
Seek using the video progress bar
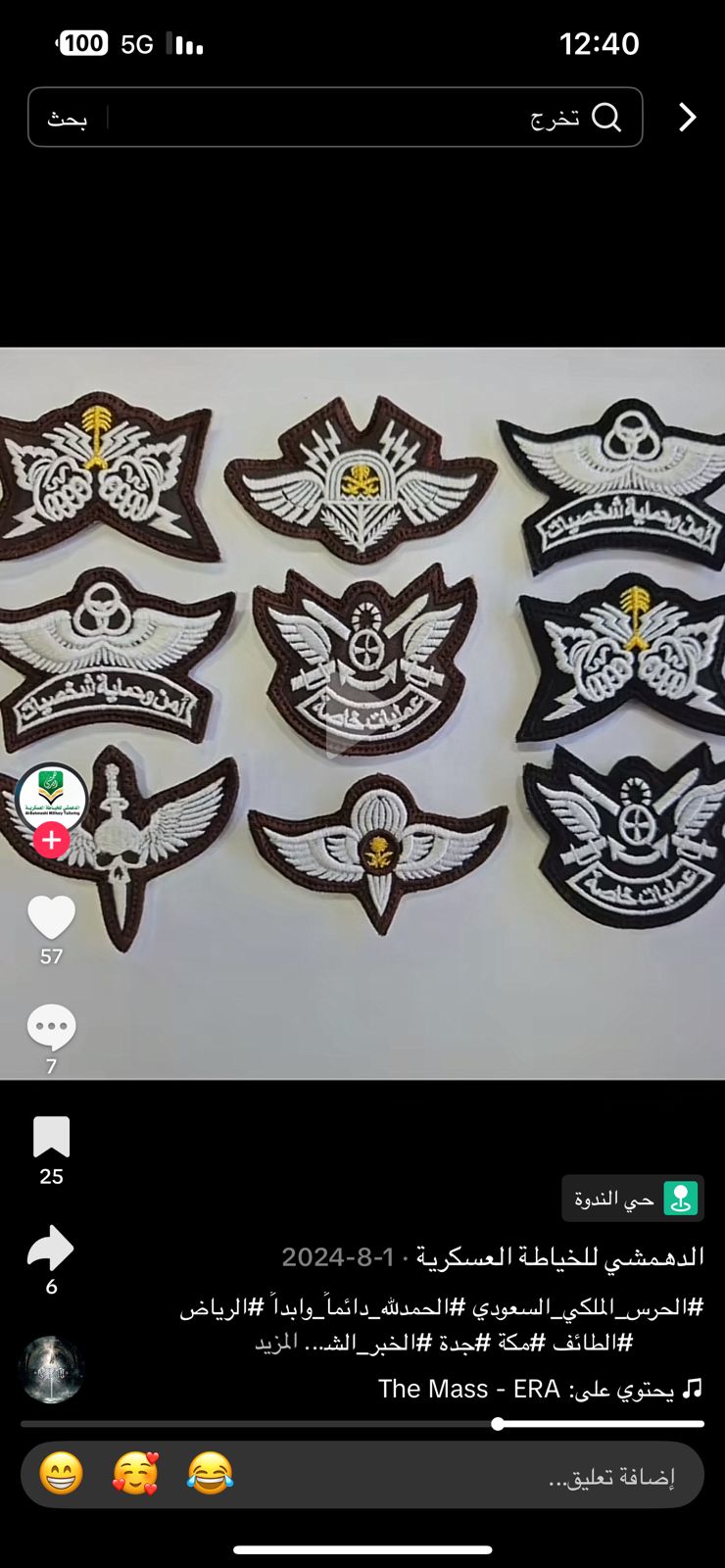362,1424
